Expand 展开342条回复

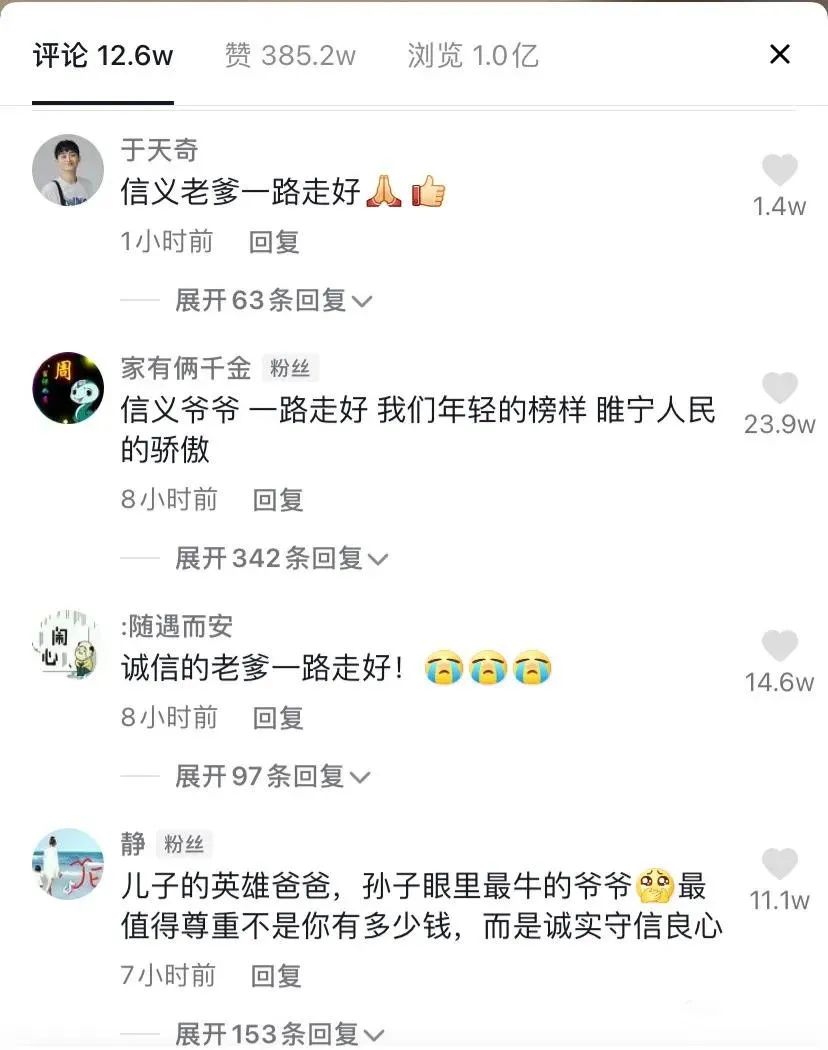tap(281, 558)
